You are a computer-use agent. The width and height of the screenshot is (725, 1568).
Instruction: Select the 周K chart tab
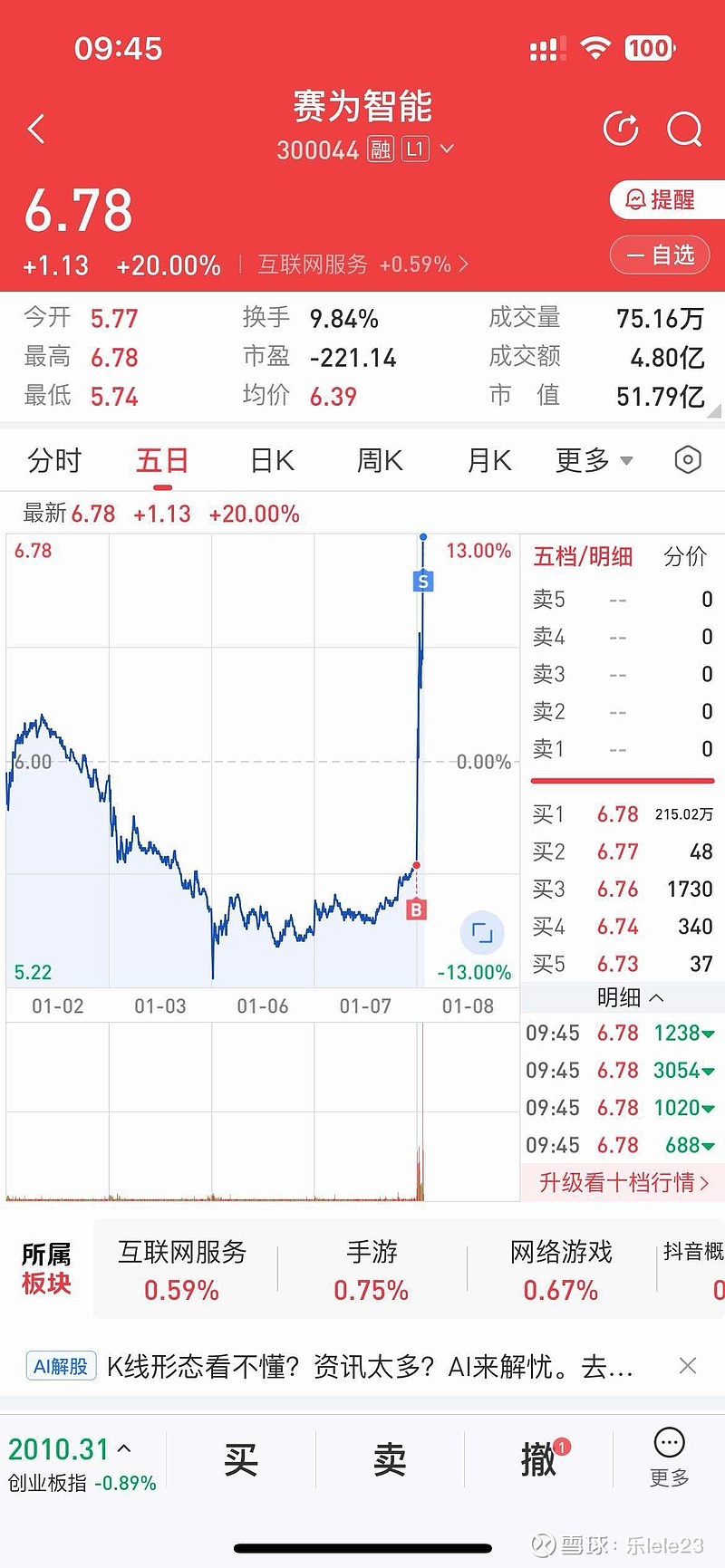point(380,461)
